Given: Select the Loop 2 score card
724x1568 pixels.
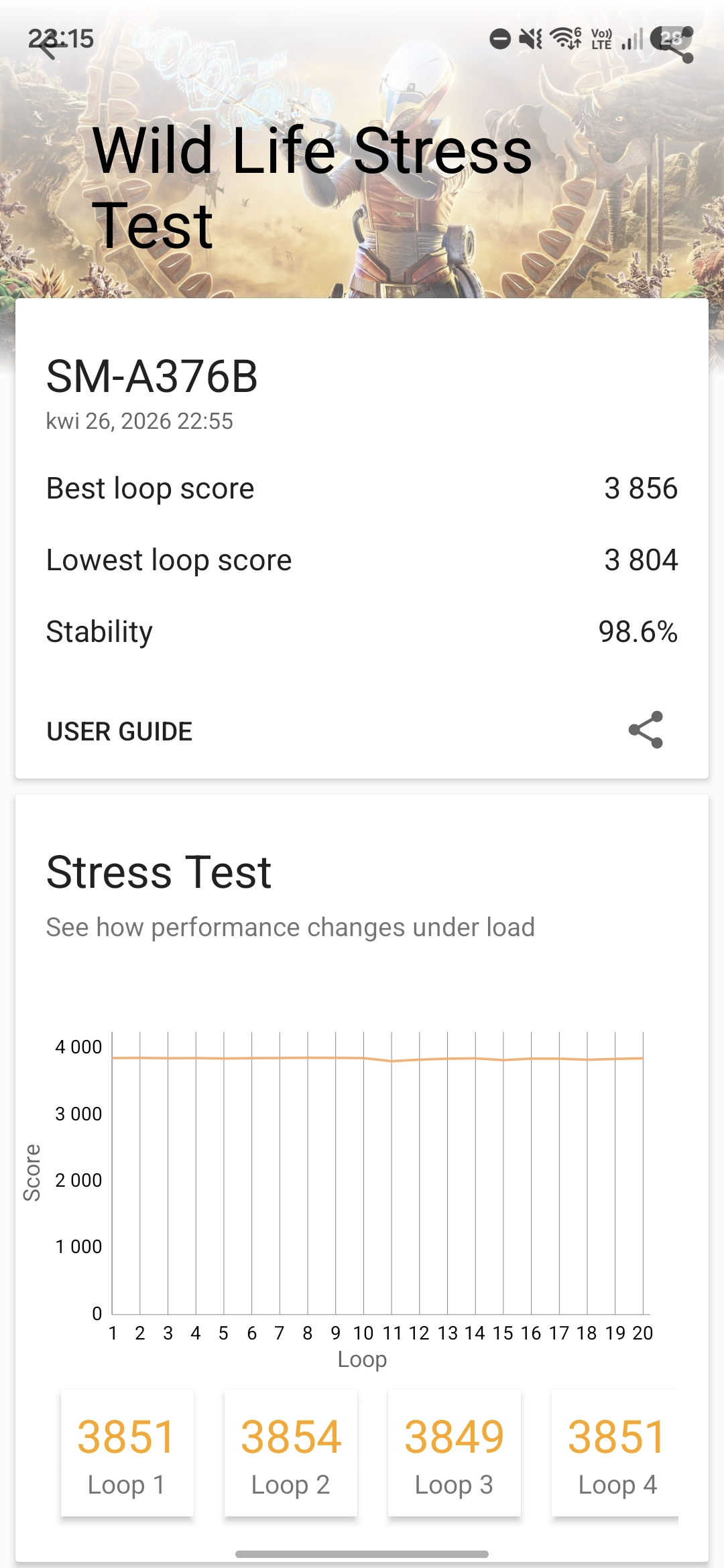Looking at the screenshot, I should tap(290, 1453).
